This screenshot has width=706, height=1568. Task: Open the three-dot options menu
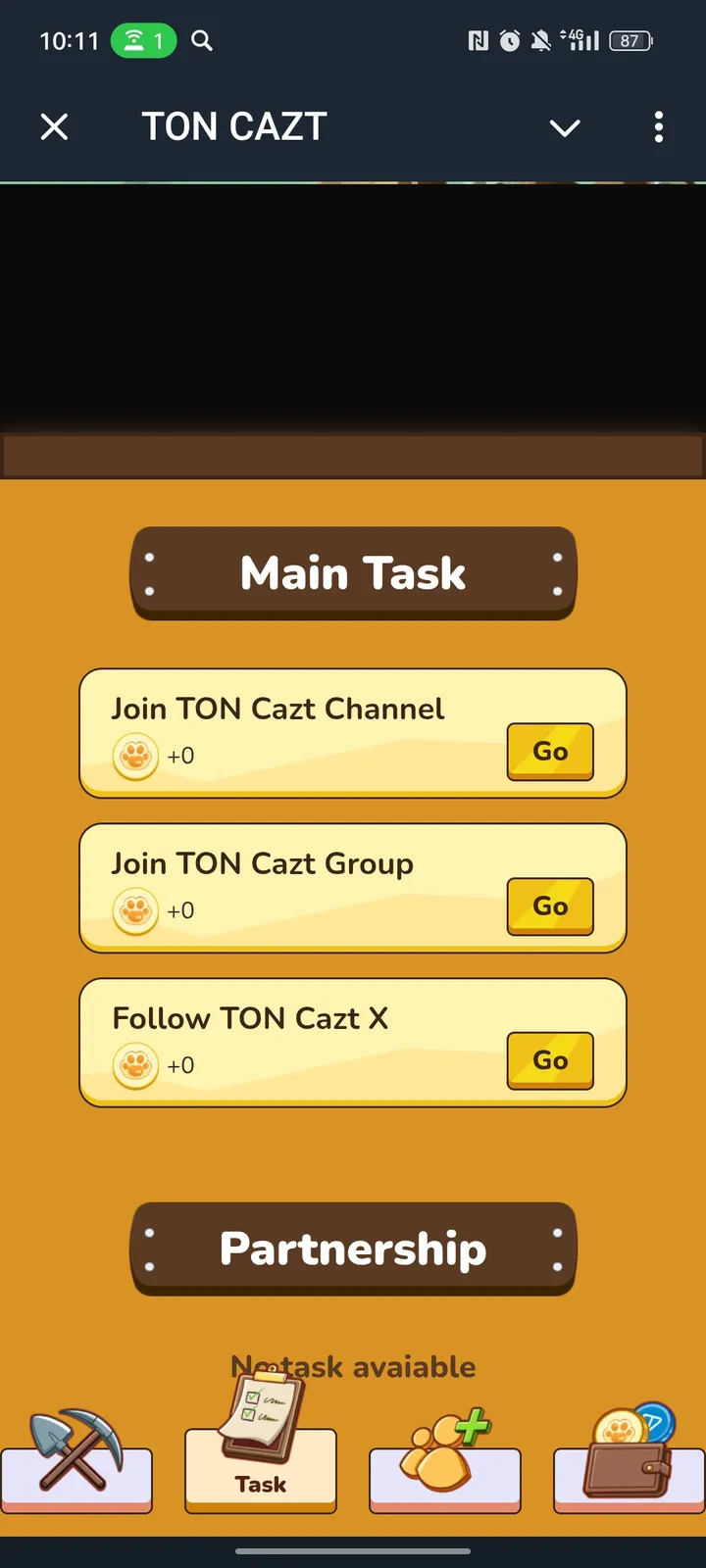pos(658,127)
